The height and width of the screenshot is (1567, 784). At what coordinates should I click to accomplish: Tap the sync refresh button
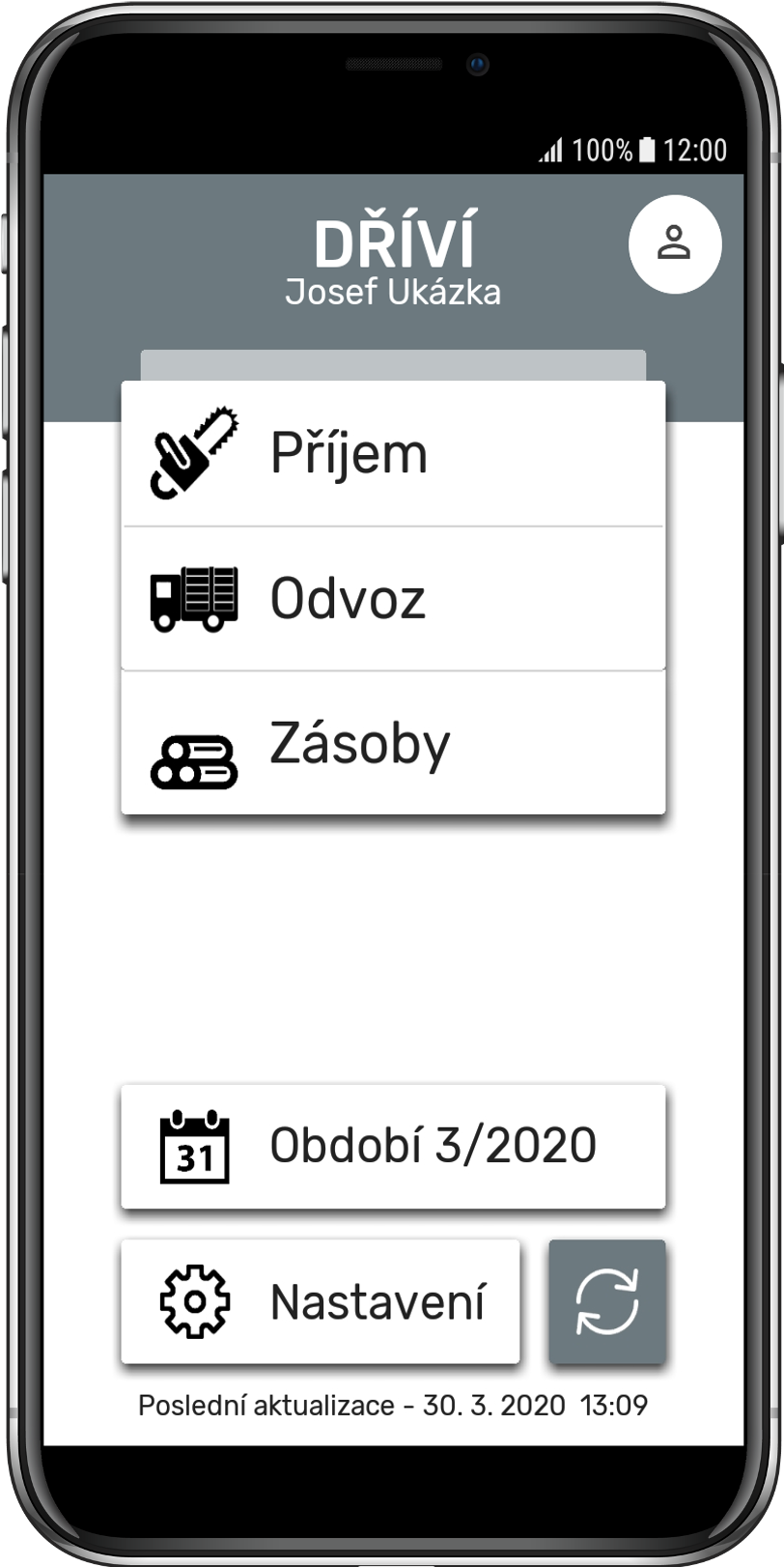click(x=607, y=1301)
